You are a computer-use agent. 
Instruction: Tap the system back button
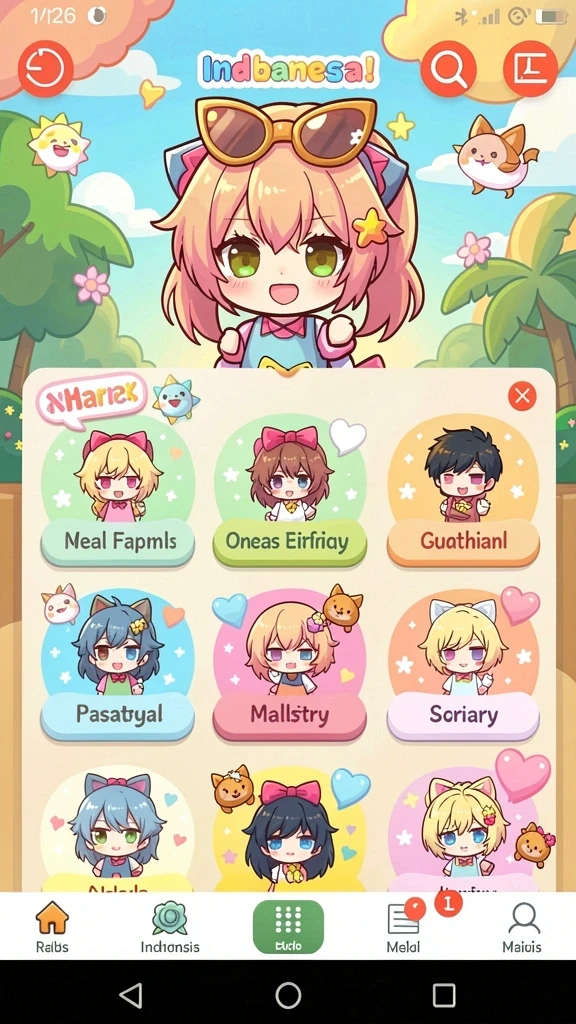132,995
